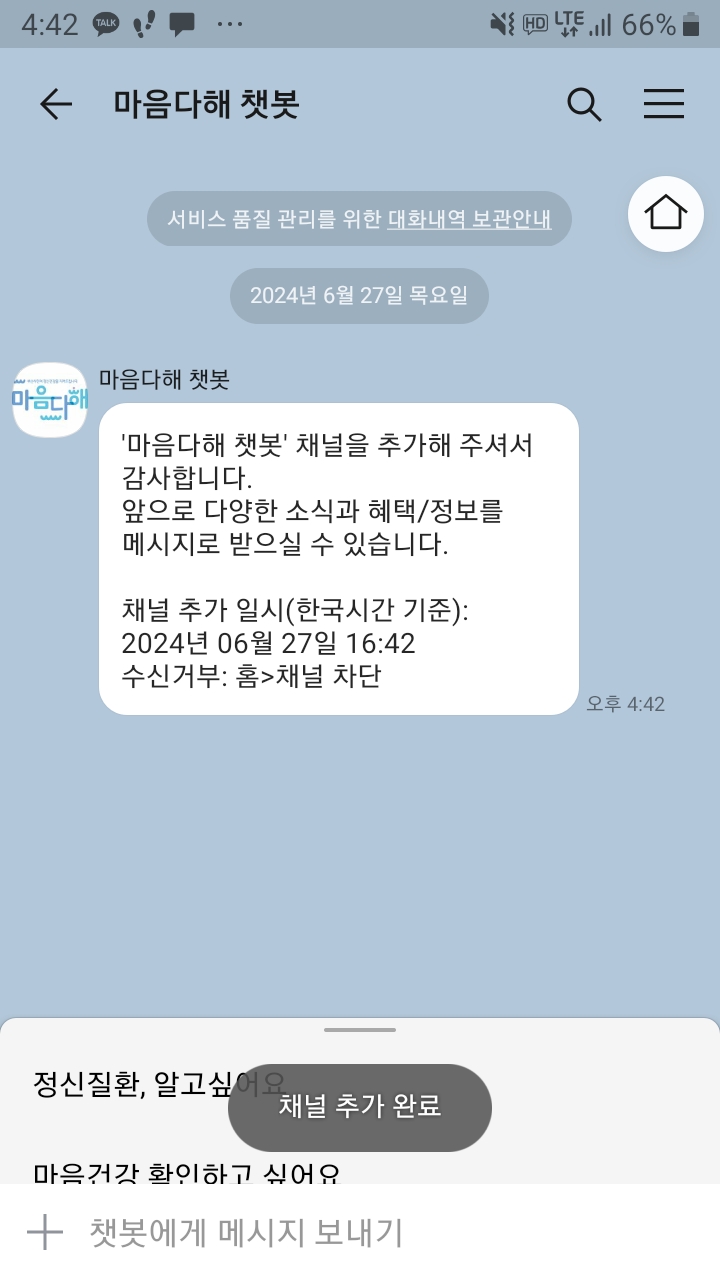Open the channel home button
720x1280 pixels.
click(x=666, y=213)
